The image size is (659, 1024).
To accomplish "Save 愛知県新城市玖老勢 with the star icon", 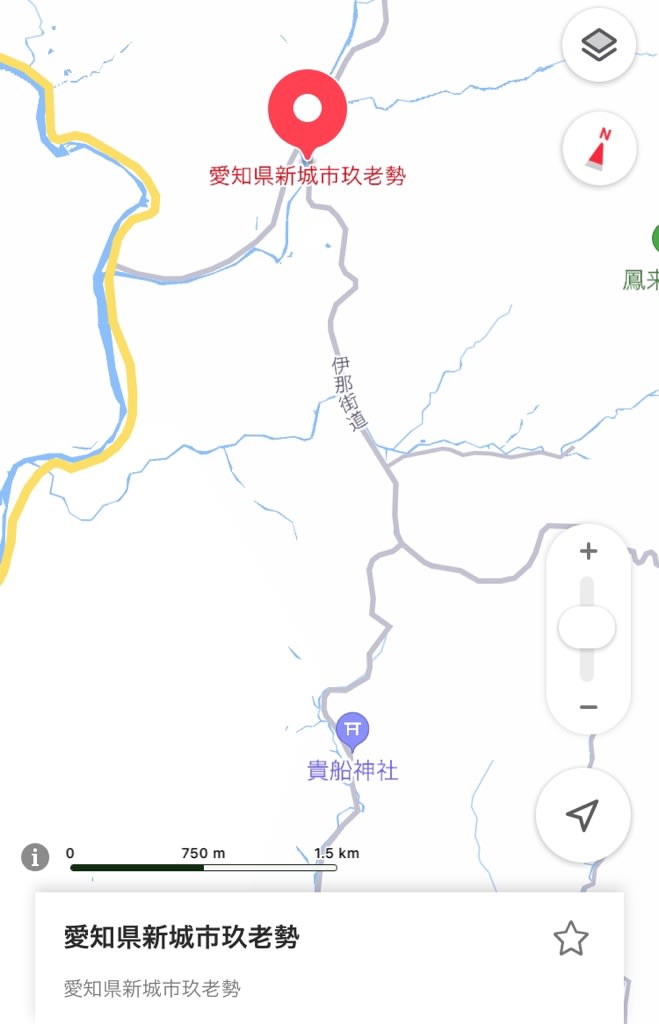I will pyautogui.click(x=570, y=939).
